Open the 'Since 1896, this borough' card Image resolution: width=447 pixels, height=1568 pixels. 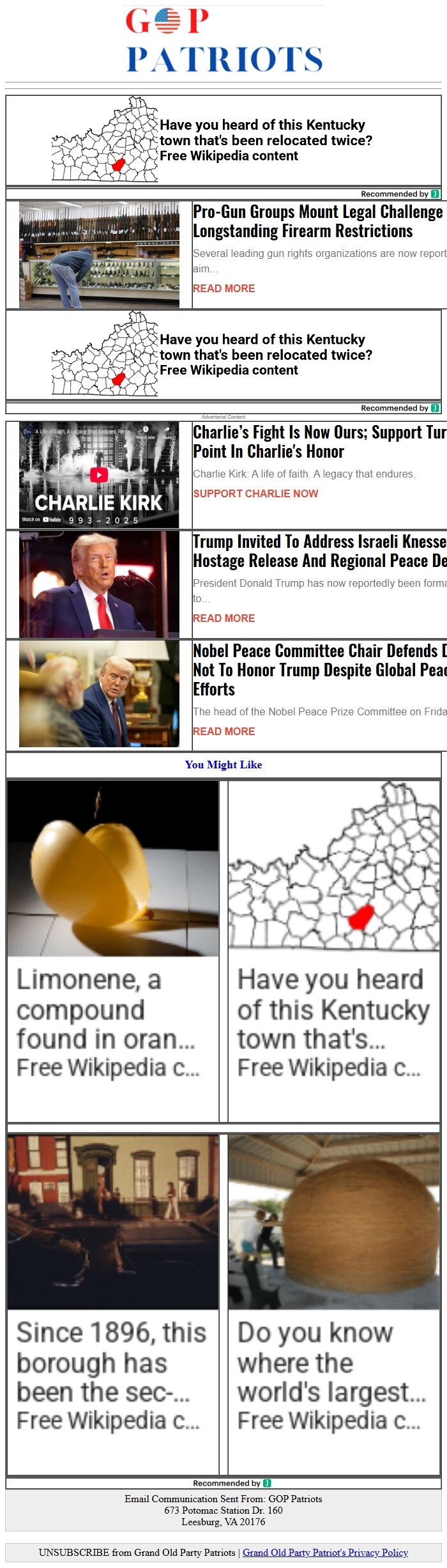coord(113,1304)
